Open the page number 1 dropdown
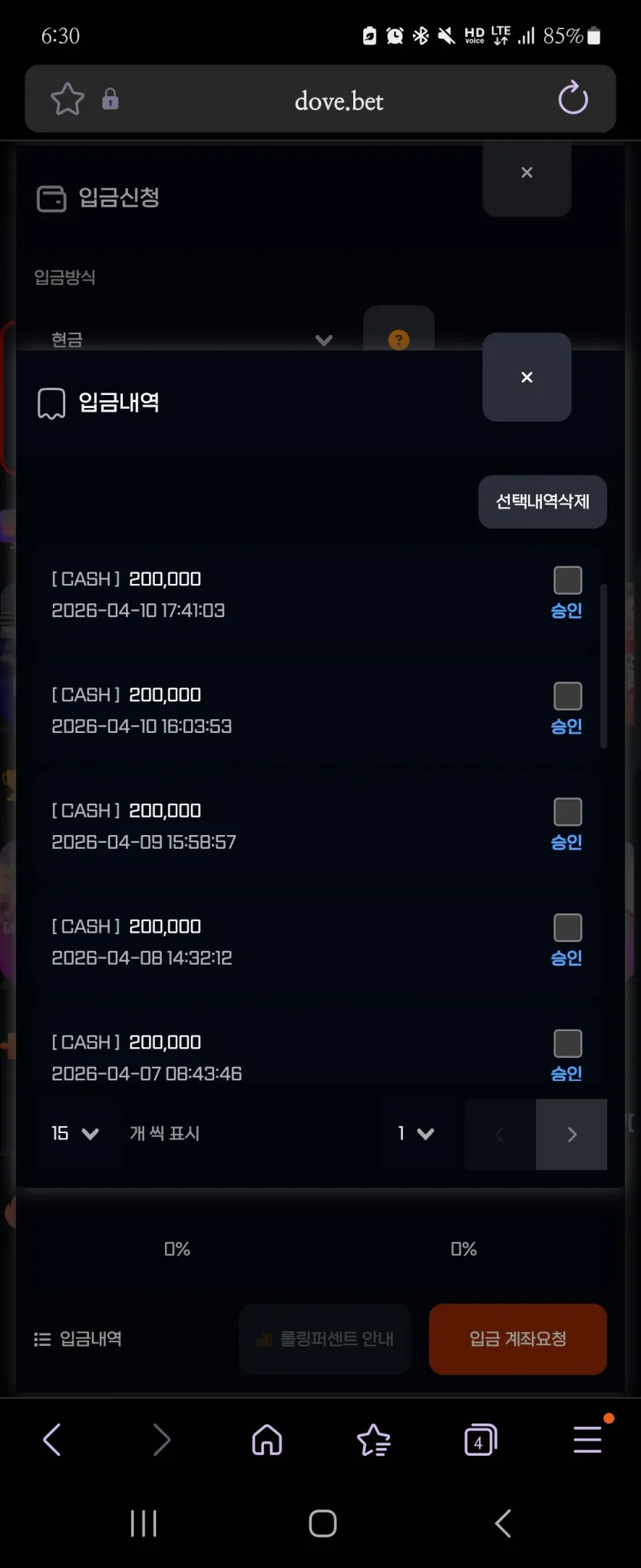The width and height of the screenshot is (641, 1568). point(416,1134)
